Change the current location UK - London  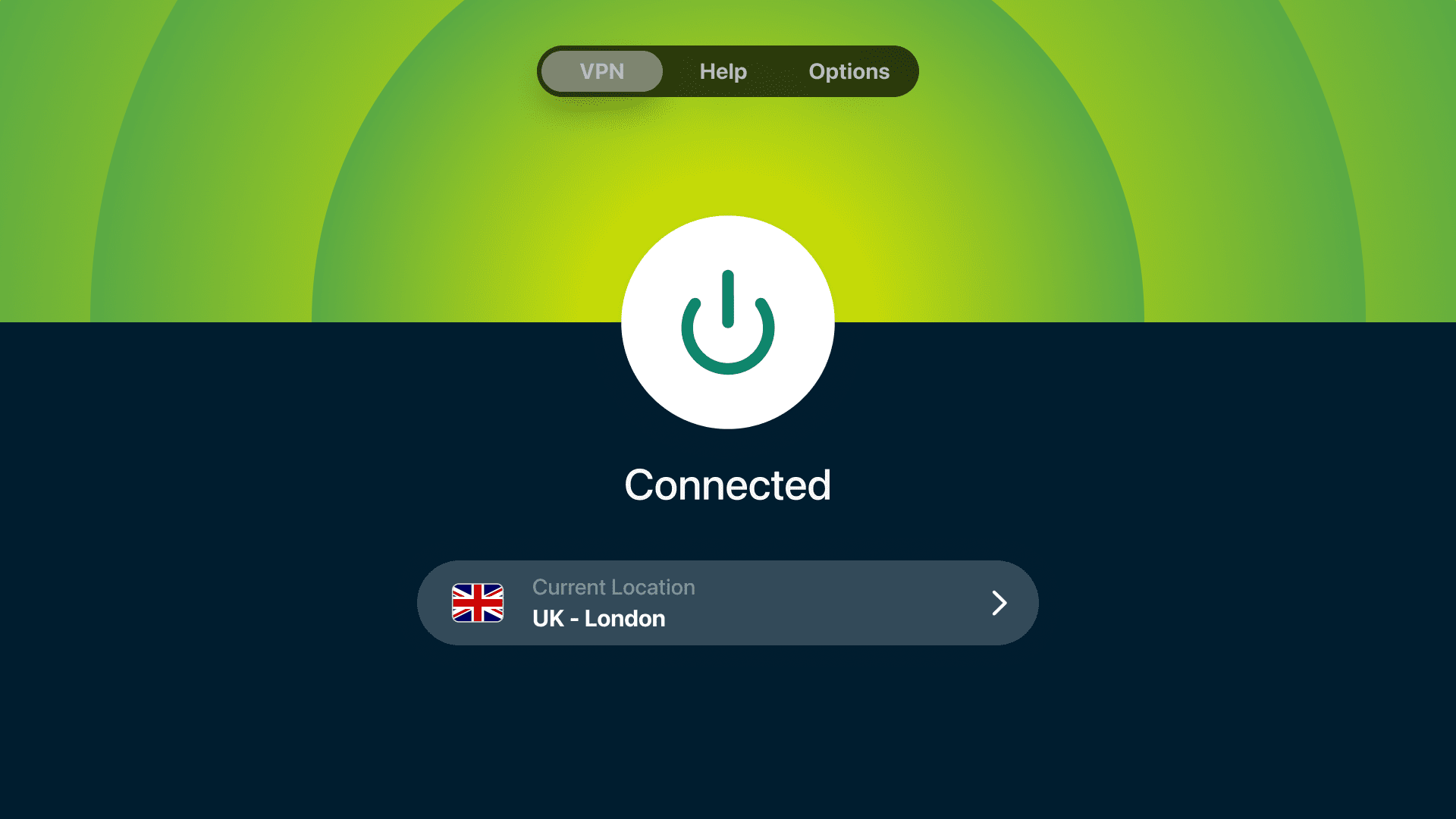[x=727, y=603]
